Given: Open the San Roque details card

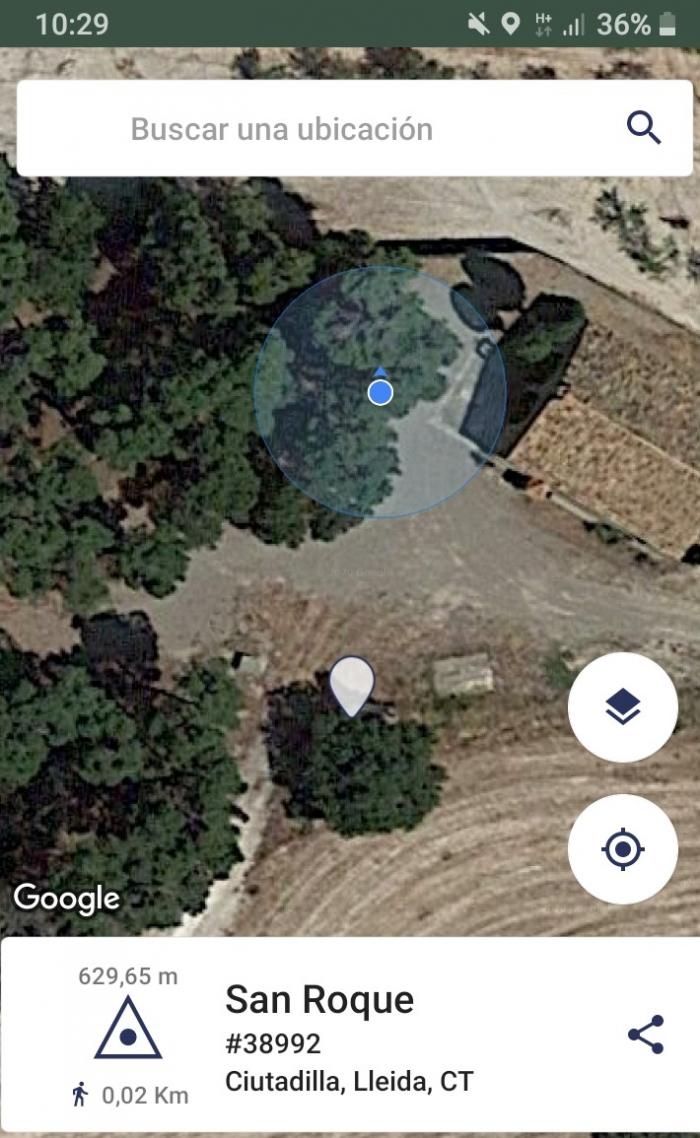Looking at the screenshot, I should (350, 1034).
